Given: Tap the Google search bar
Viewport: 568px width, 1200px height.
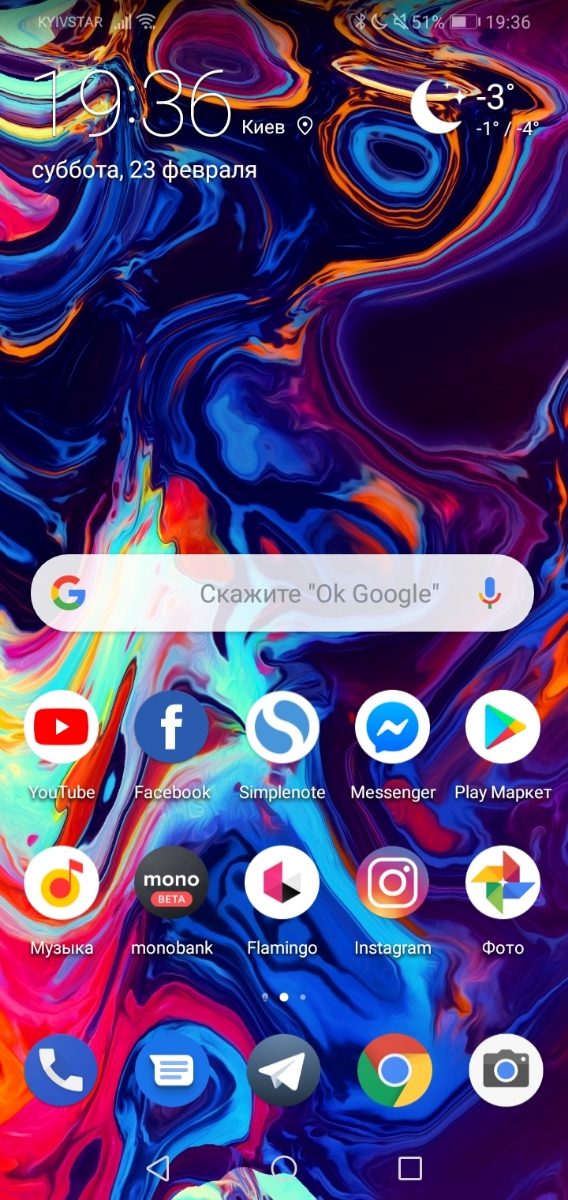Looking at the screenshot, I should point(282,593).
